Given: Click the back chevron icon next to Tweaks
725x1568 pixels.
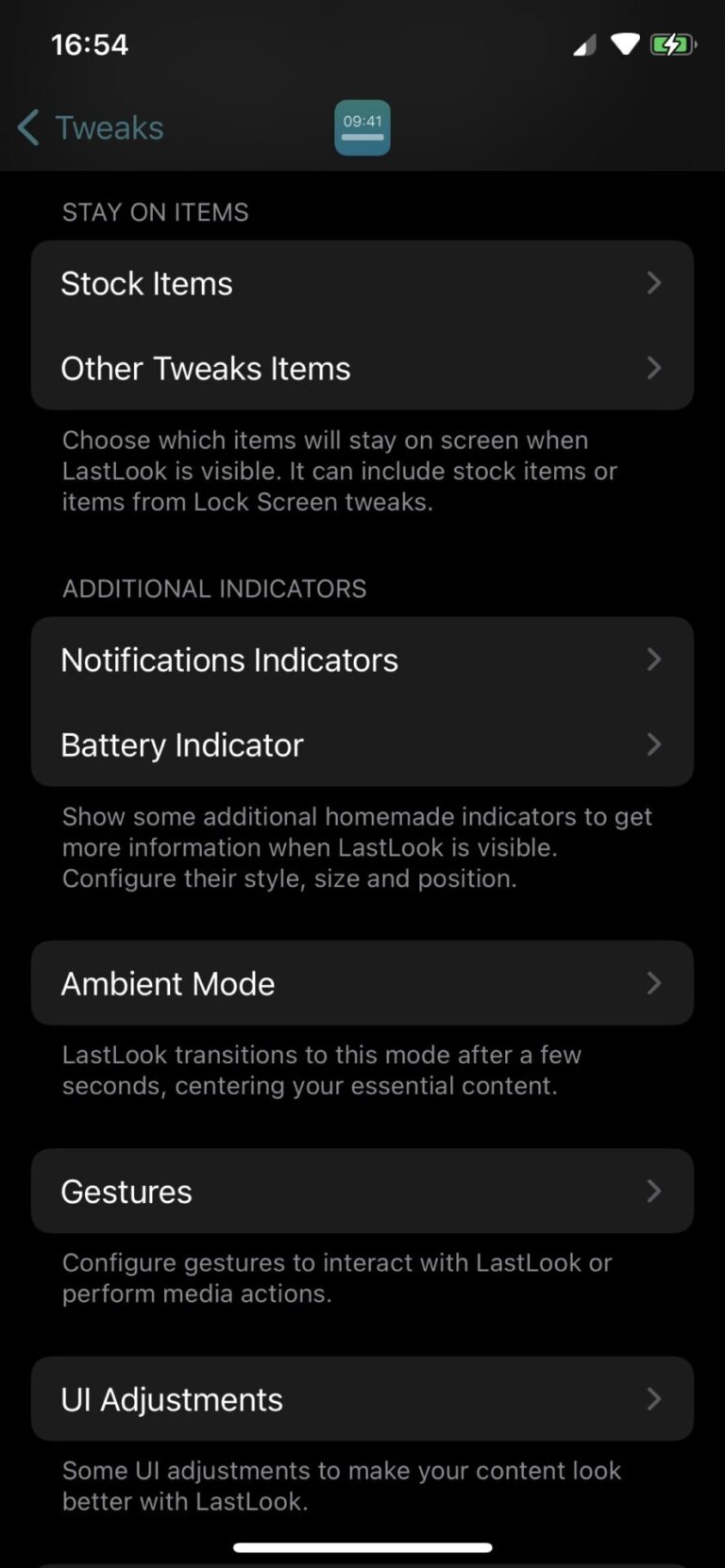Looking at the screenshot, I should click(x=27, y=126).
